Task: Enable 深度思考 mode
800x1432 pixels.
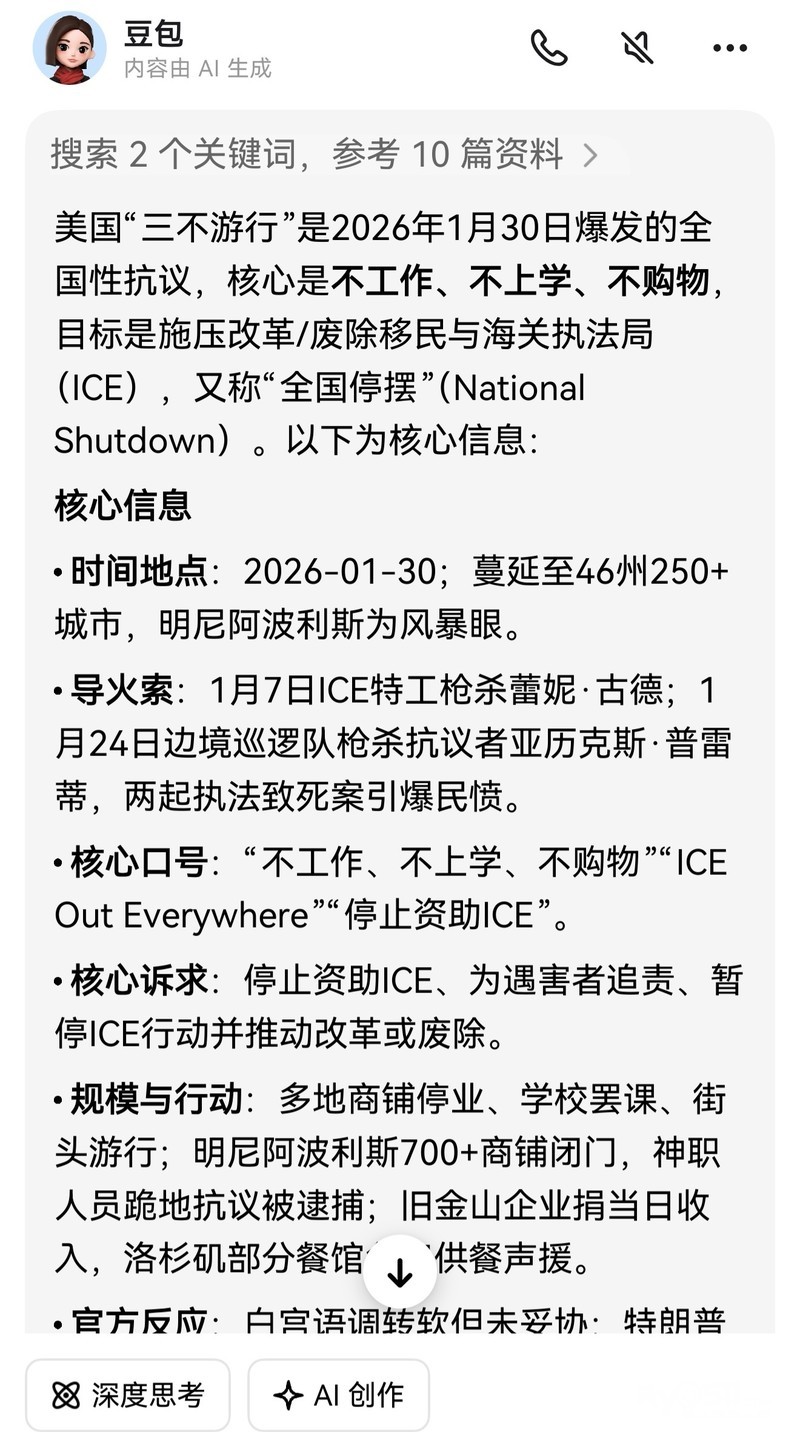Action: (128, 1394)
